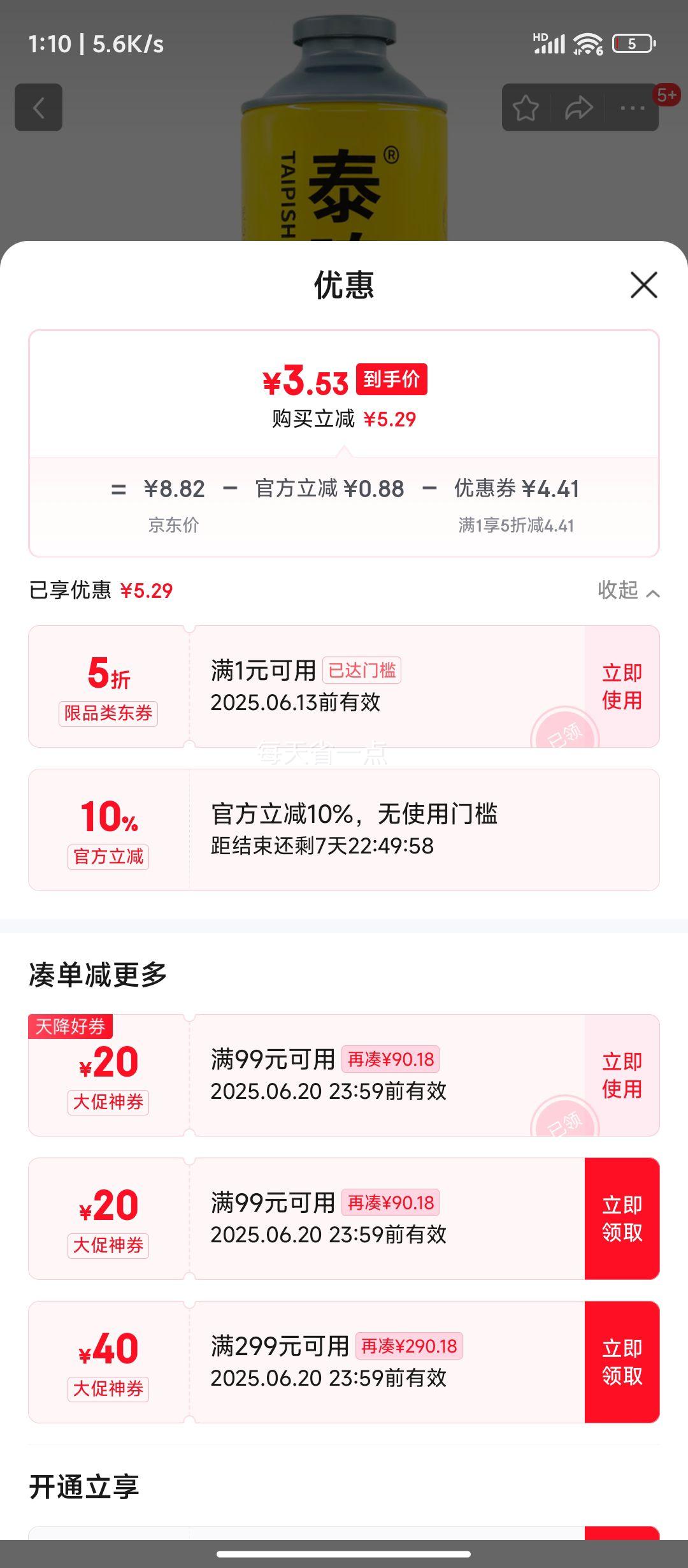The width and height of the screenshot is (688, 1568).
Task: Use the 天降好券 ¥20 coupon
Action: click(x=622, y=1075)
